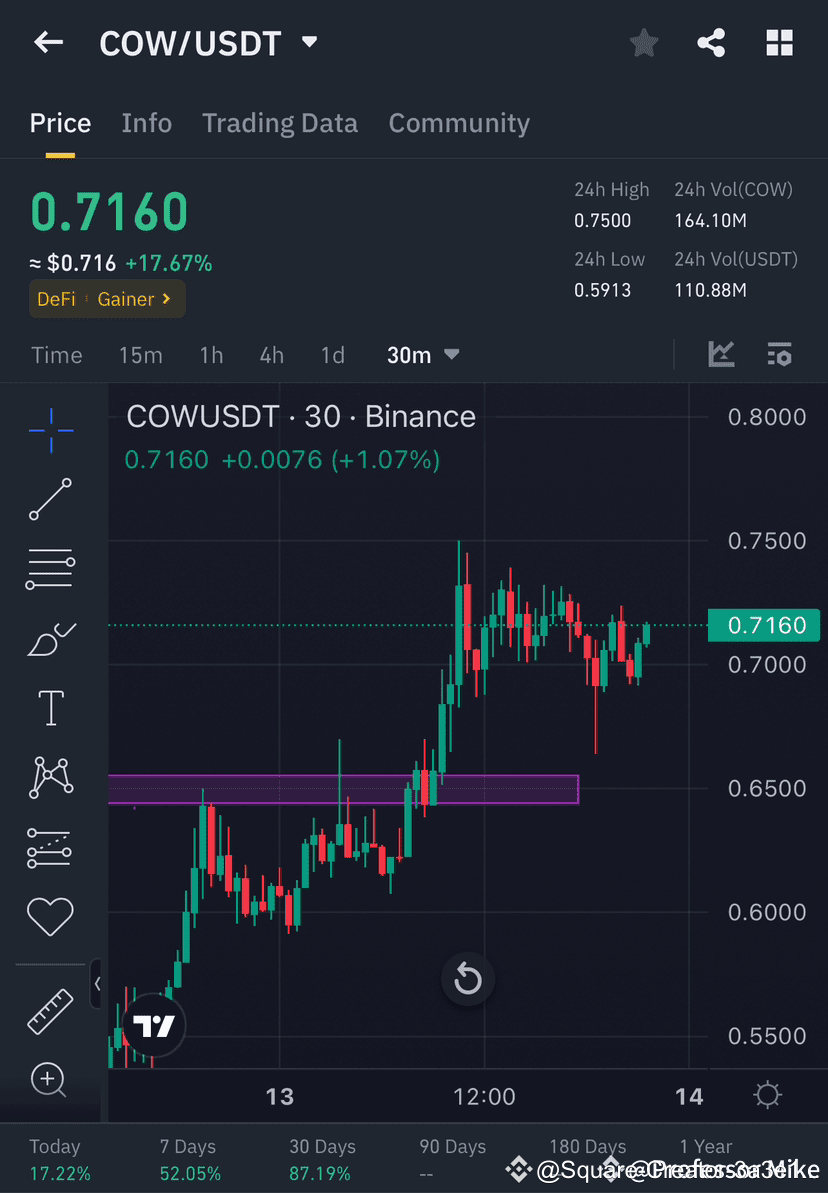Select the brush drawing tool
828x1193 pixels.
50,638
